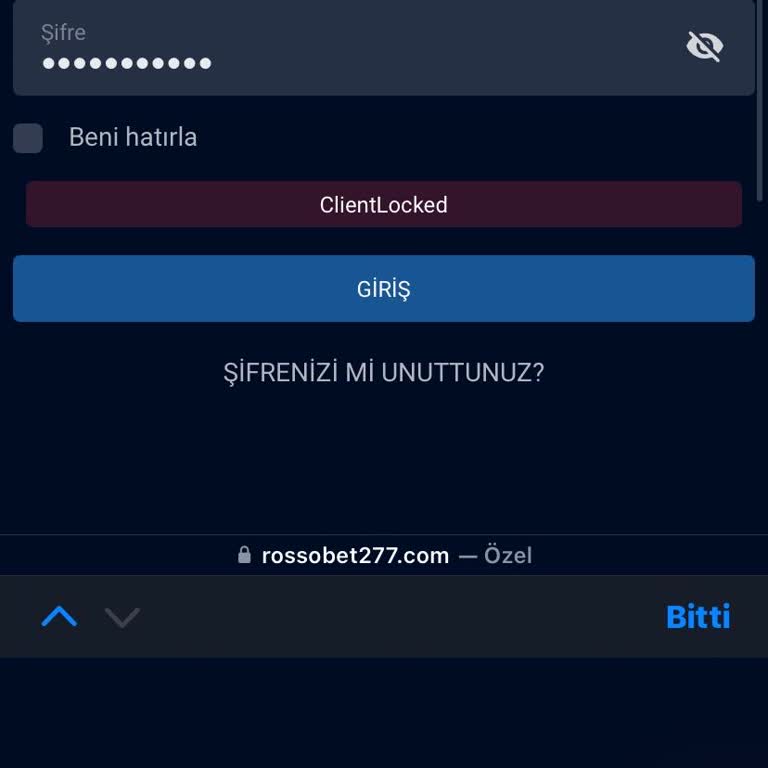The width and height of the screenshot is (768, 768).
Task: Open ŞİFRENİZİ Mİ UNUTTUNUZ? link
Action: (x=384, y=373)
